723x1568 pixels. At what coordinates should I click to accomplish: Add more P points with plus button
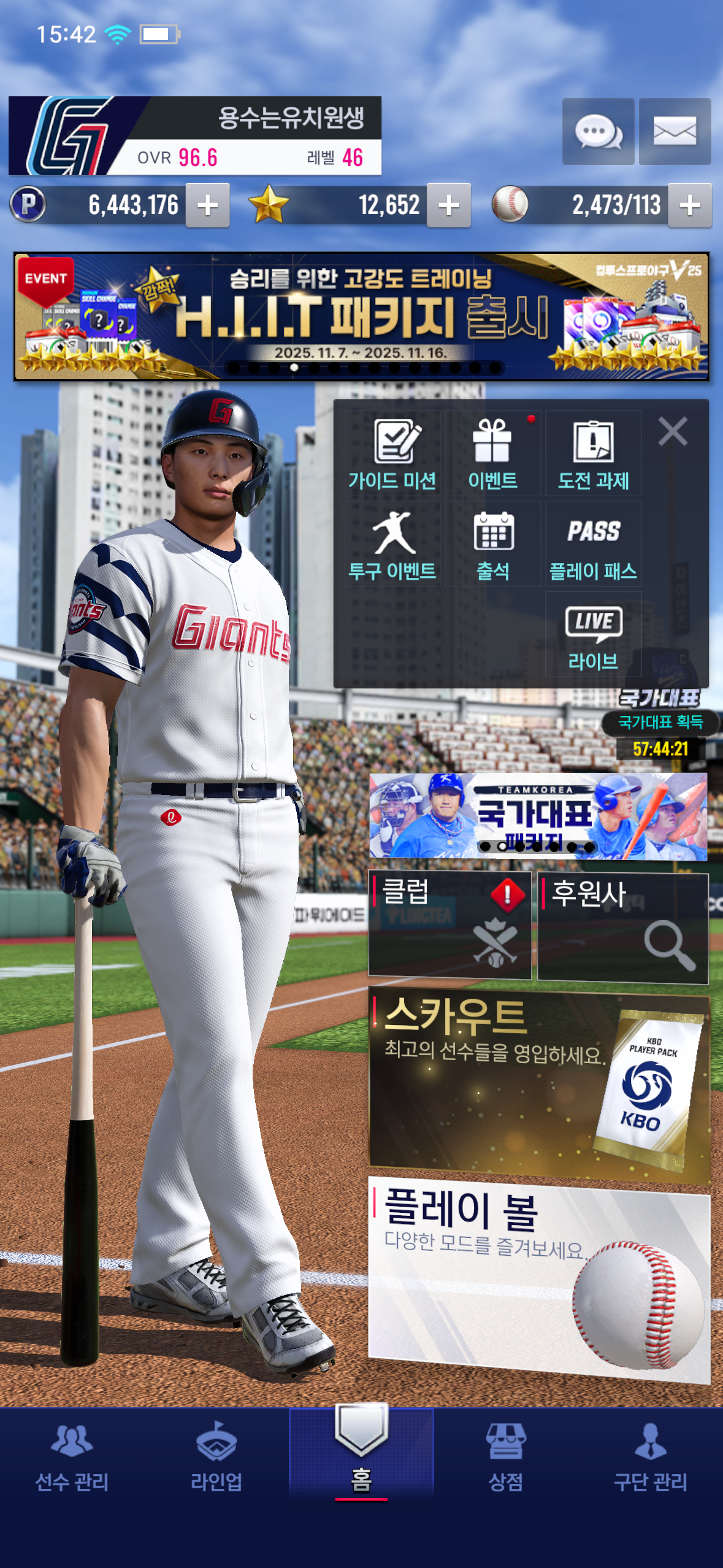[x=208, y=206]
